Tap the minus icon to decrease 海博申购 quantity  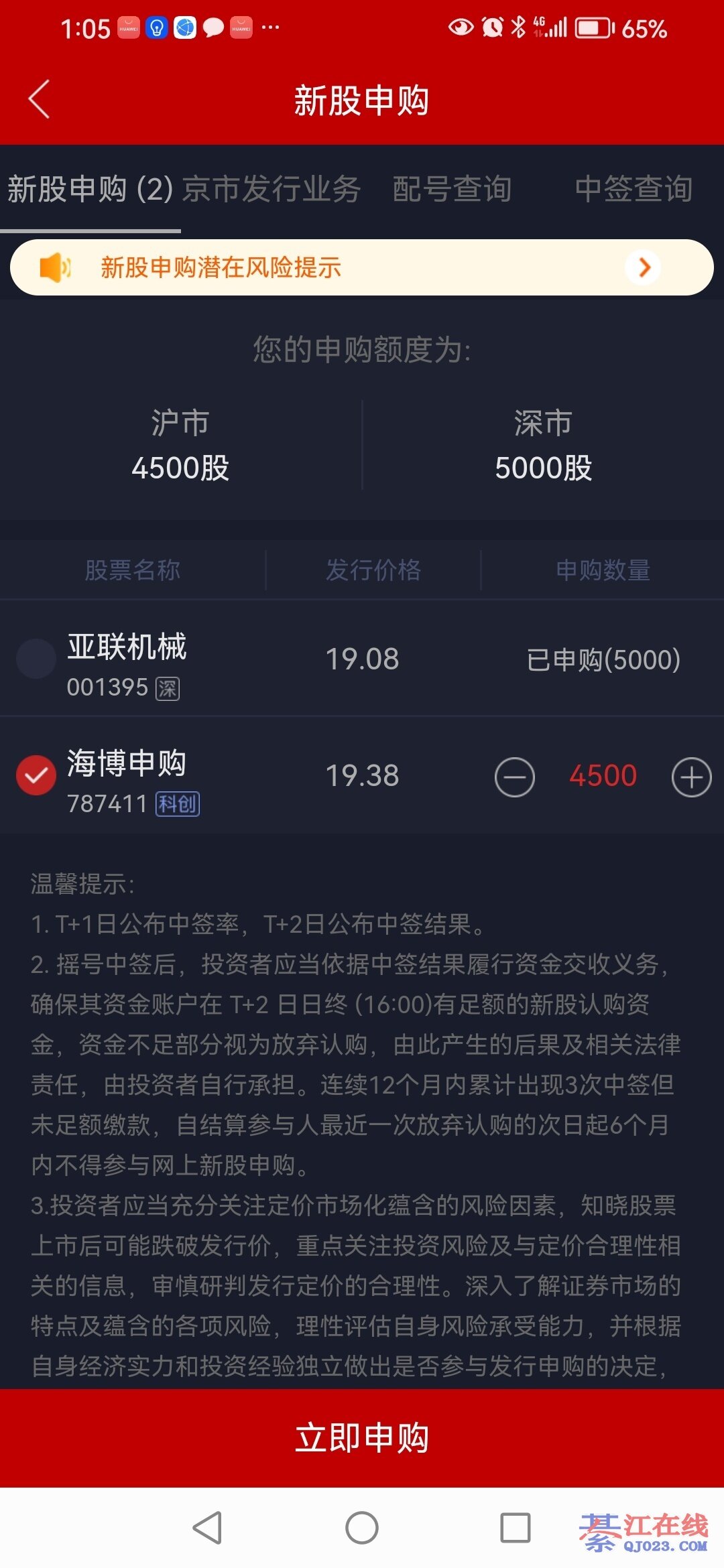point(515,776)
